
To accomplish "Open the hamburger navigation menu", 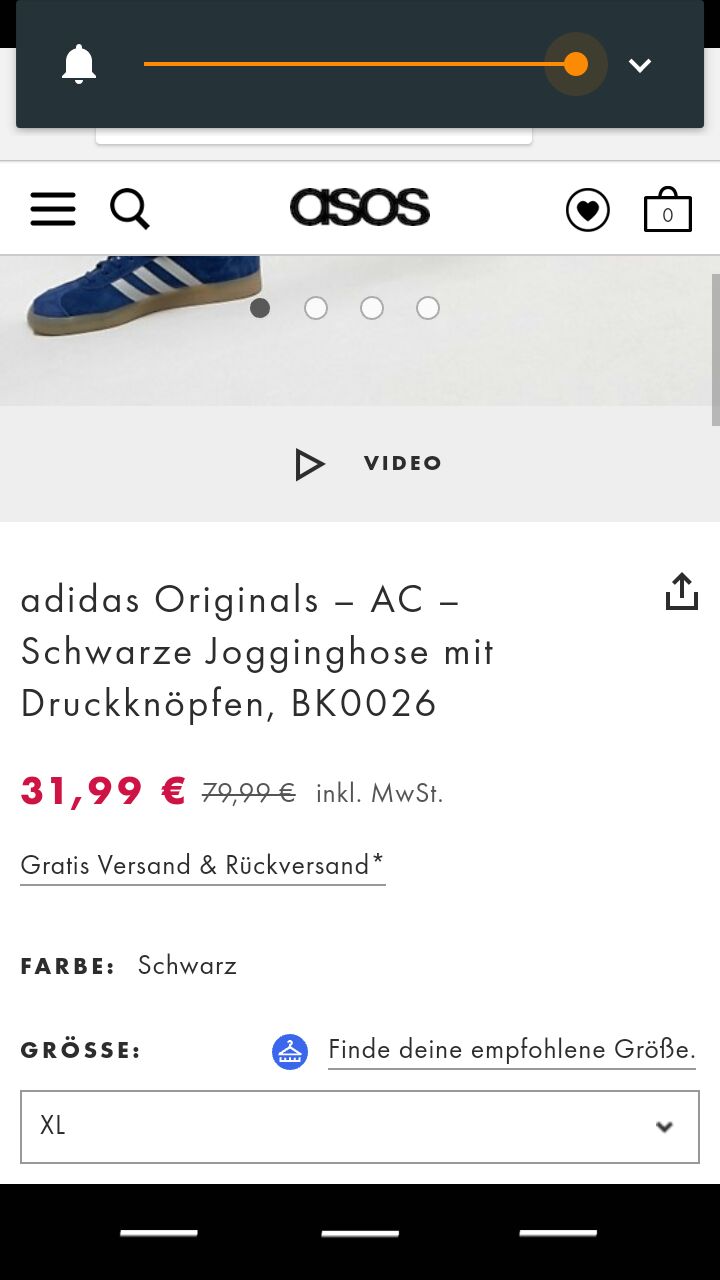I will point(53,209).
